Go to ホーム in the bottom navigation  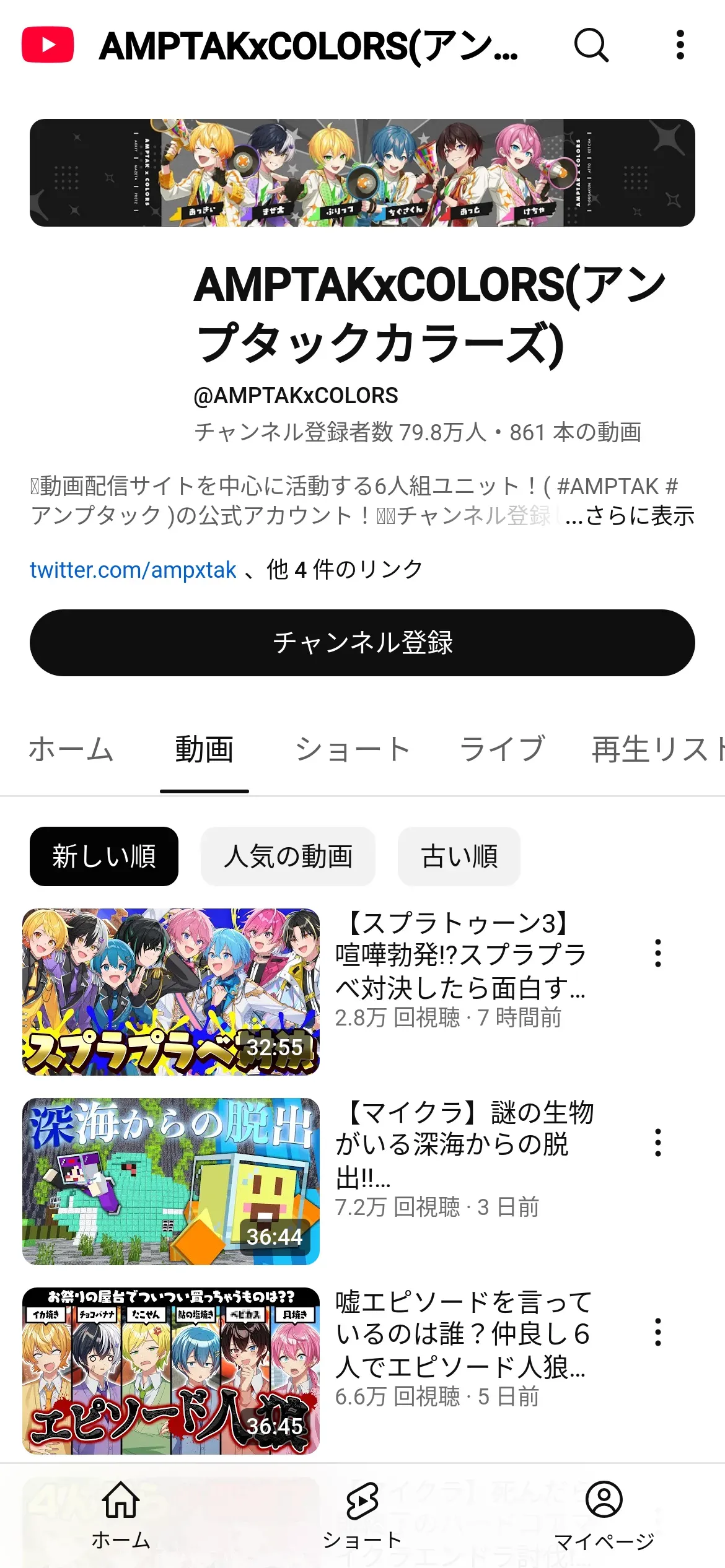point(121,1515)
